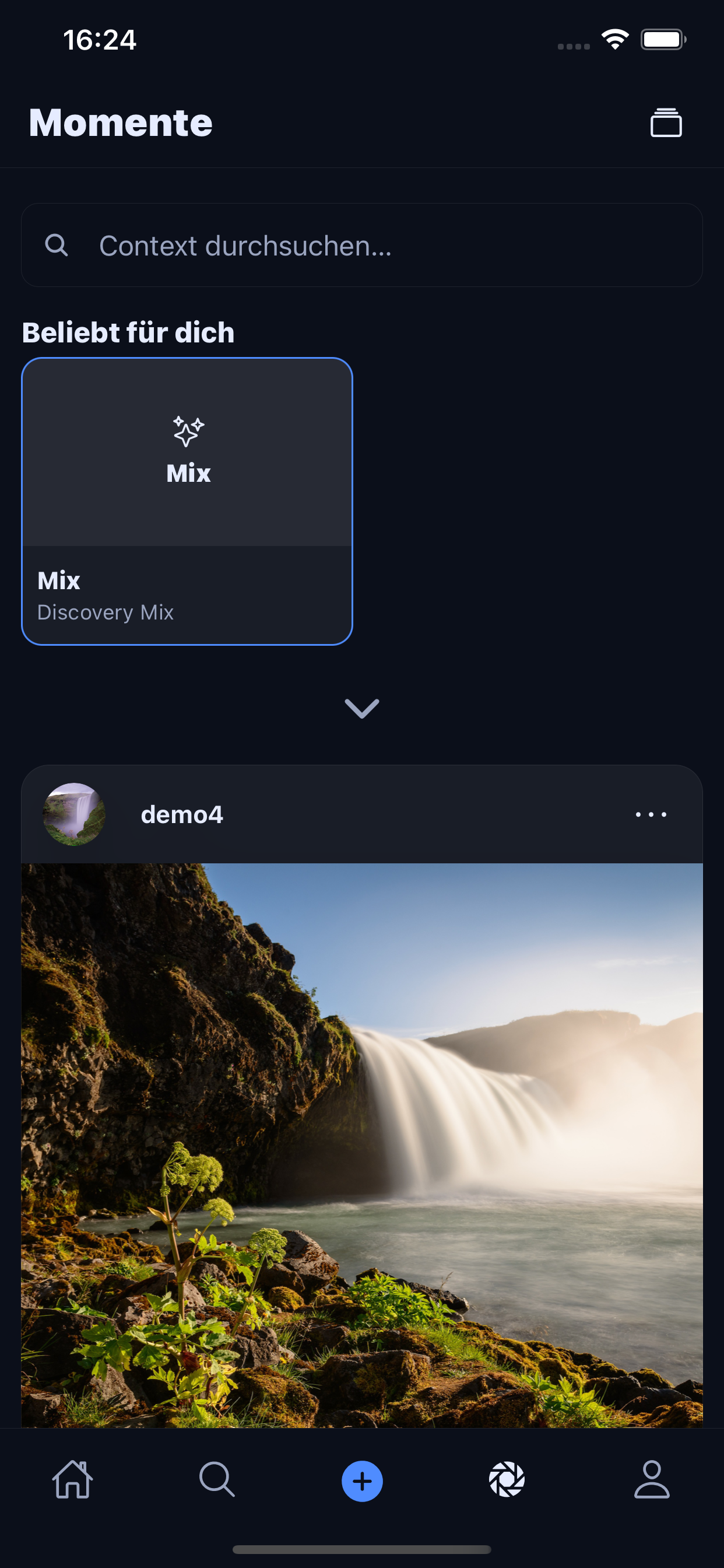Image resolution: width=724 pixels, height=1568 pixels.
Task: Open demo4's profile avatar
Action: [74, 814]
